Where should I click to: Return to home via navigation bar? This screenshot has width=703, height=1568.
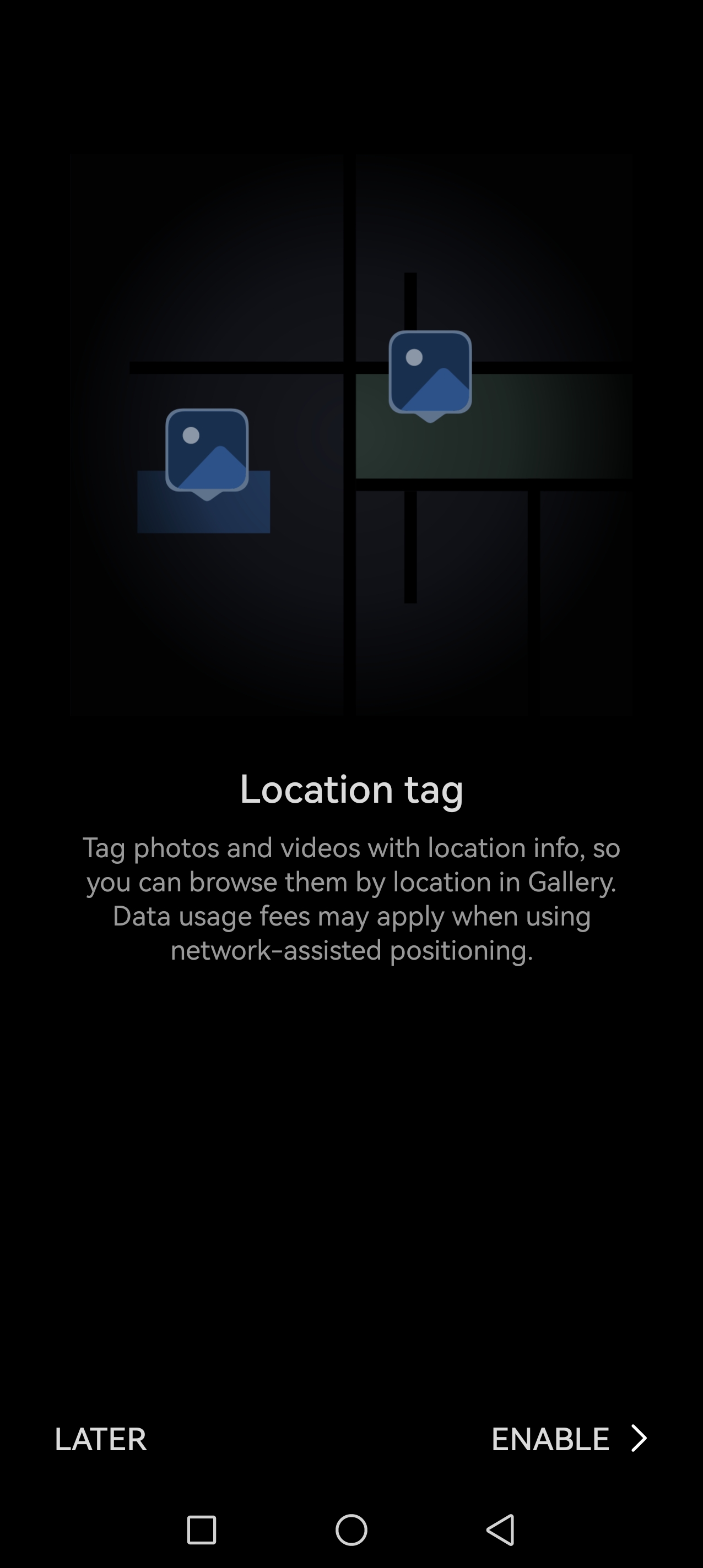pos(351,1529)
